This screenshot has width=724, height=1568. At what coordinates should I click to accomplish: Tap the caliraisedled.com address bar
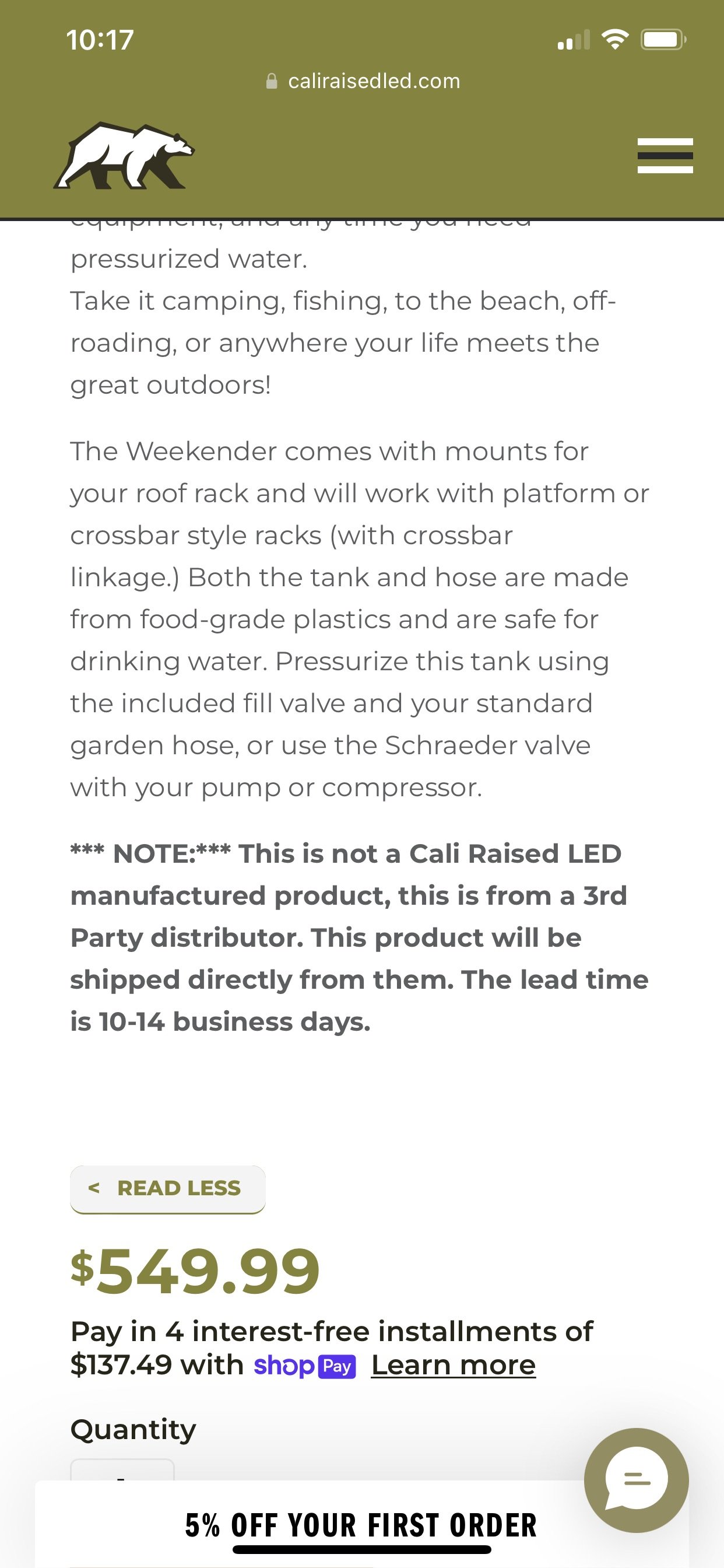(x=363, y=81)
